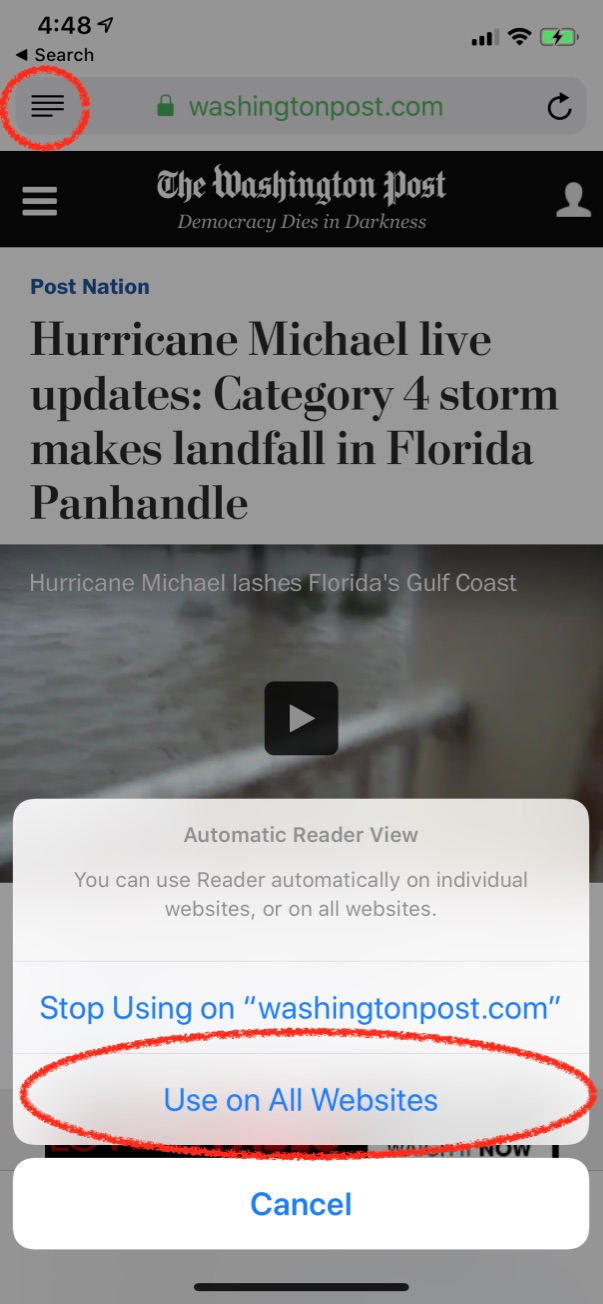603x1304 pixels.
Task: Reload the washingtonpost.com page
Action: click(560, 107)
